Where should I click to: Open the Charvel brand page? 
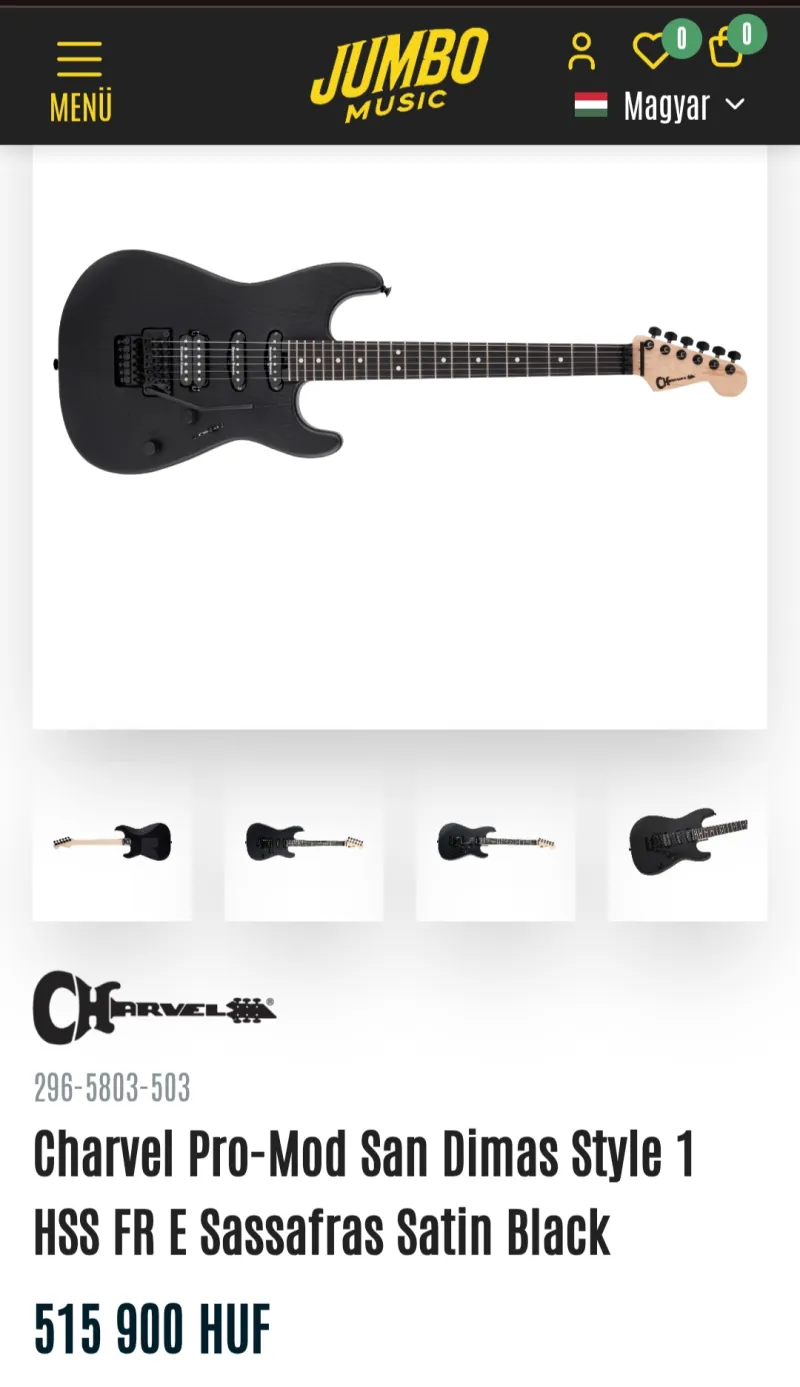coord(154,1007)
